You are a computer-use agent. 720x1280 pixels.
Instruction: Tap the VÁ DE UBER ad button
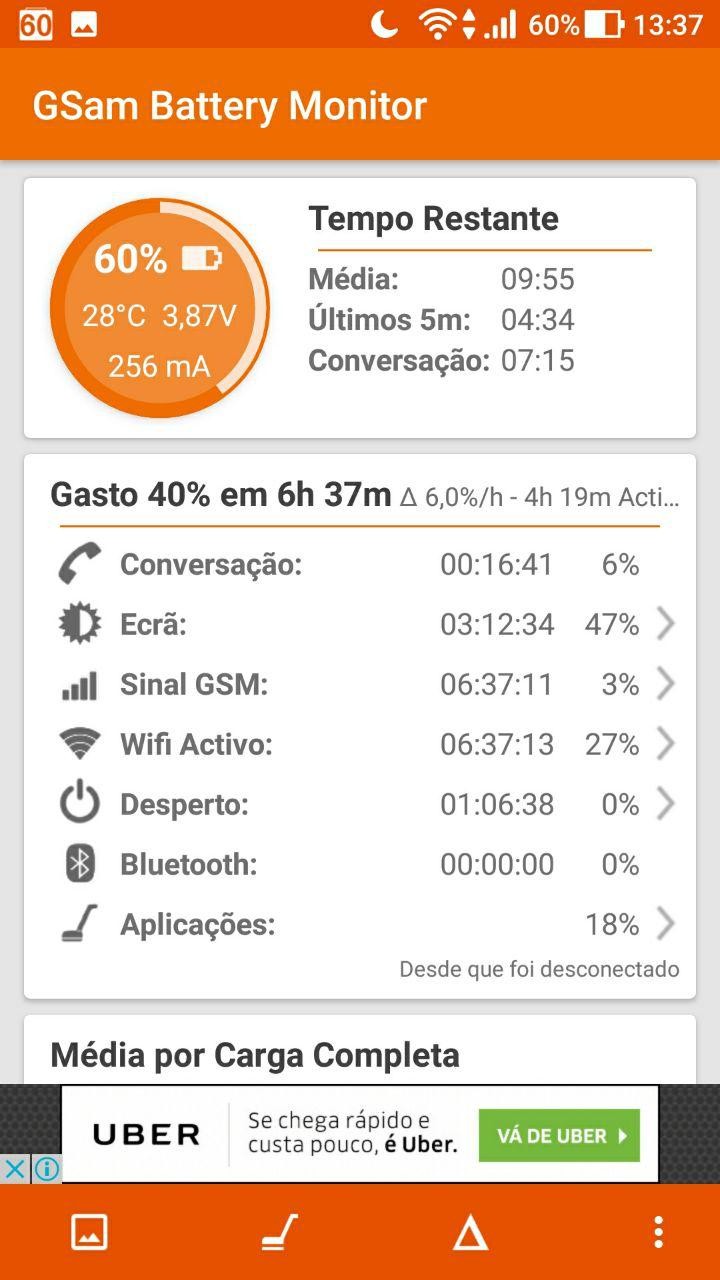559,1136
